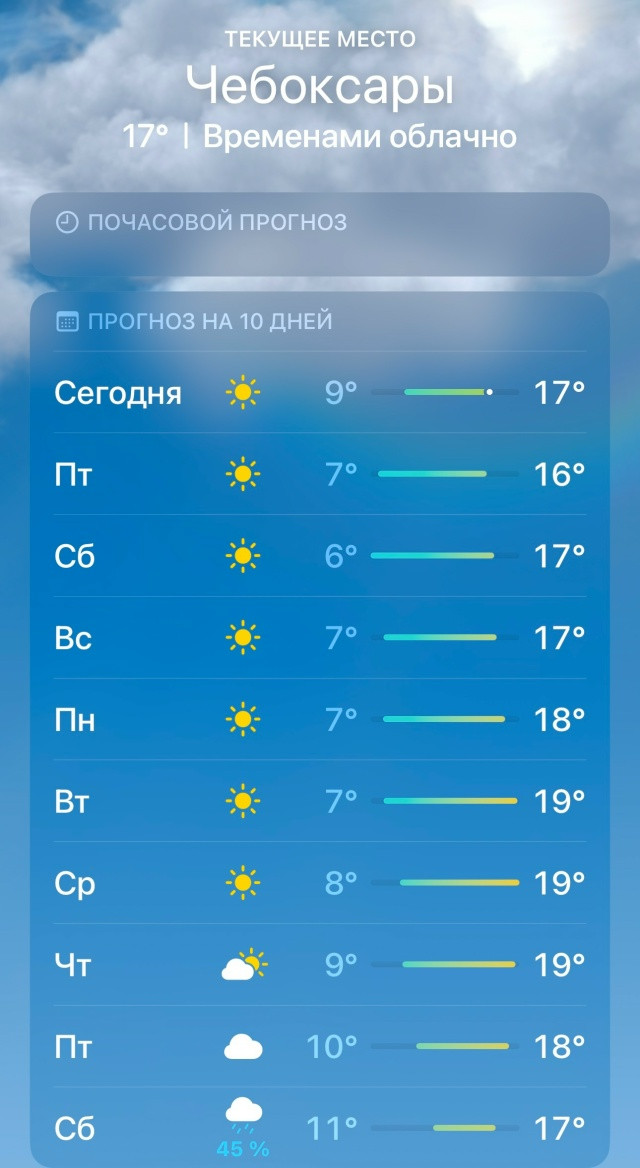Viewport: 640px width, 1168px height.
Task: Open the rainy Сб row with 45 % chance
Action: (320, 1128)
